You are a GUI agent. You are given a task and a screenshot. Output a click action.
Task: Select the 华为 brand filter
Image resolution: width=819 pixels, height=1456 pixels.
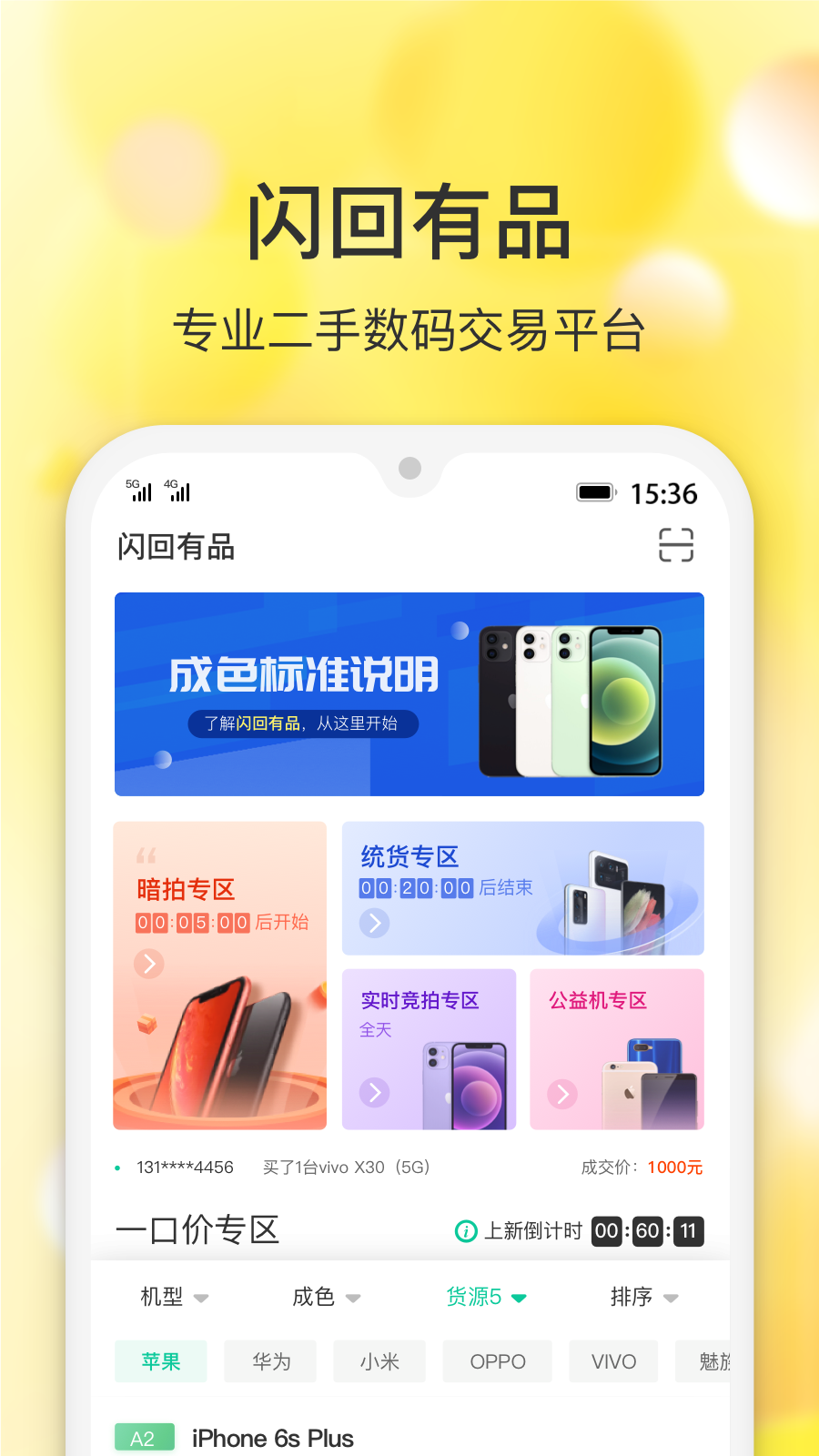point(269,1361)
